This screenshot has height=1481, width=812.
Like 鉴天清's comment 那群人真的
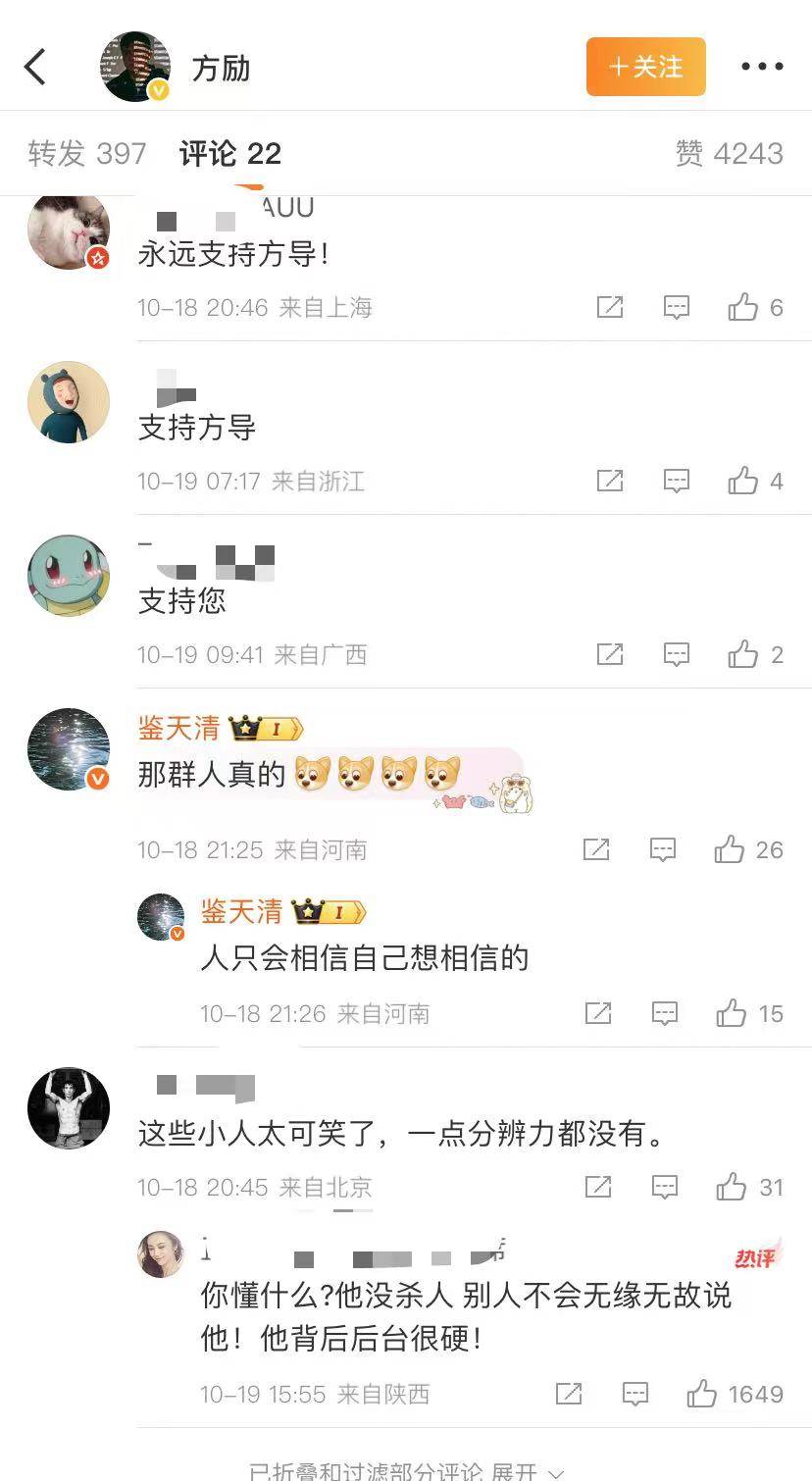pyautogui.click(x=730, y=849)
